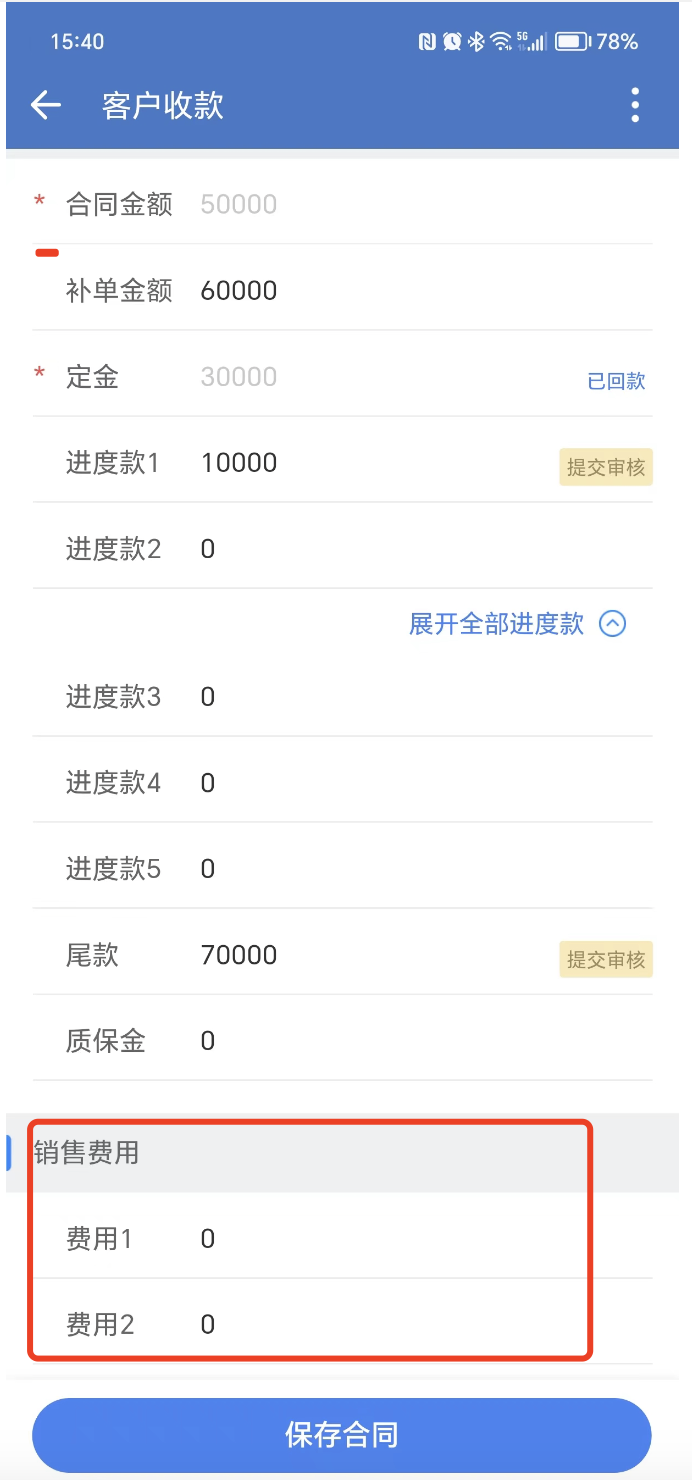692x1480 pixels.
Task: Edit the 进度款4 amount field
Action: point(400,783)
